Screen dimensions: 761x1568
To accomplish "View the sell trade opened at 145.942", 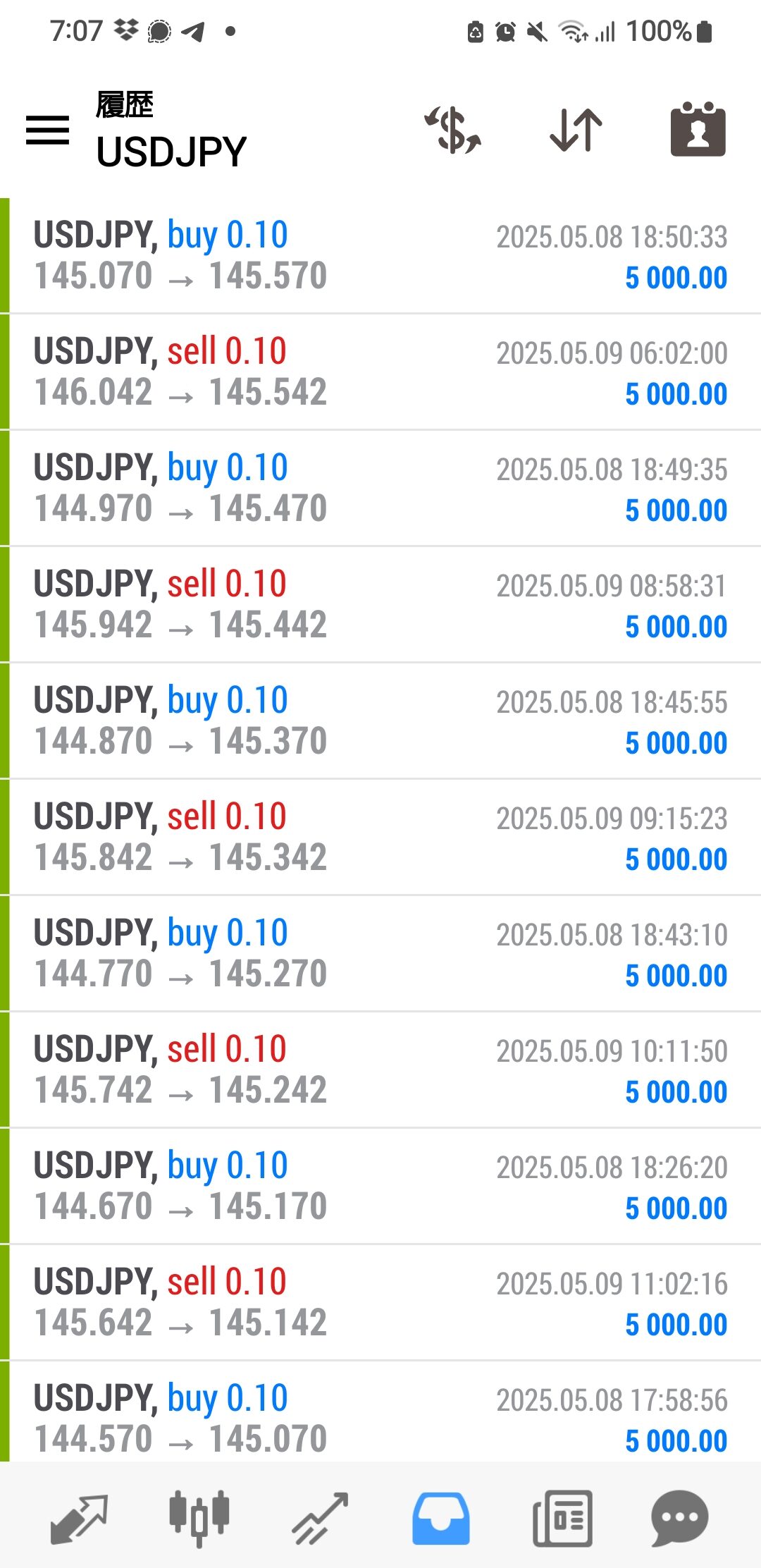I will tap(380, 605).
